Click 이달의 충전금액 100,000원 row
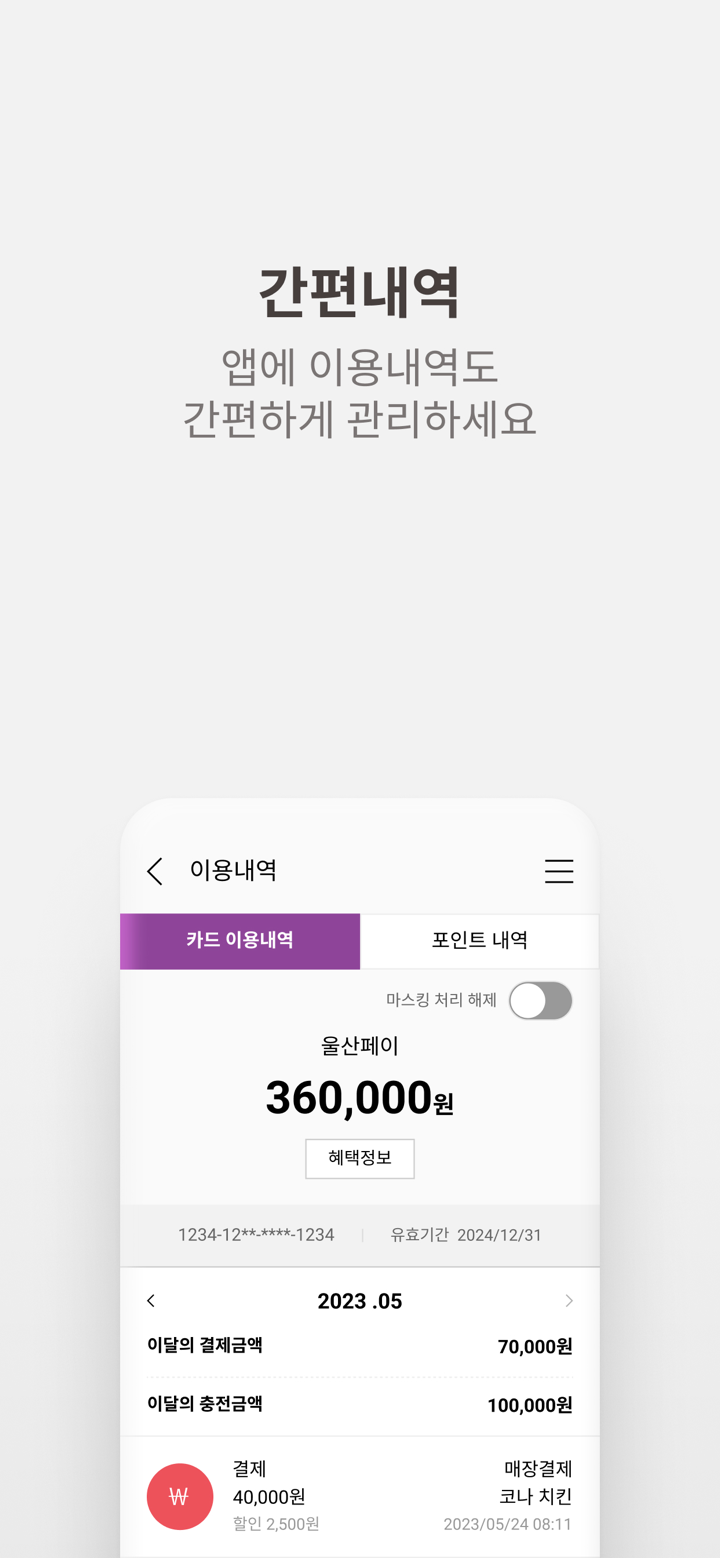The image size is (720, 1558). [x=360, y=1404]
